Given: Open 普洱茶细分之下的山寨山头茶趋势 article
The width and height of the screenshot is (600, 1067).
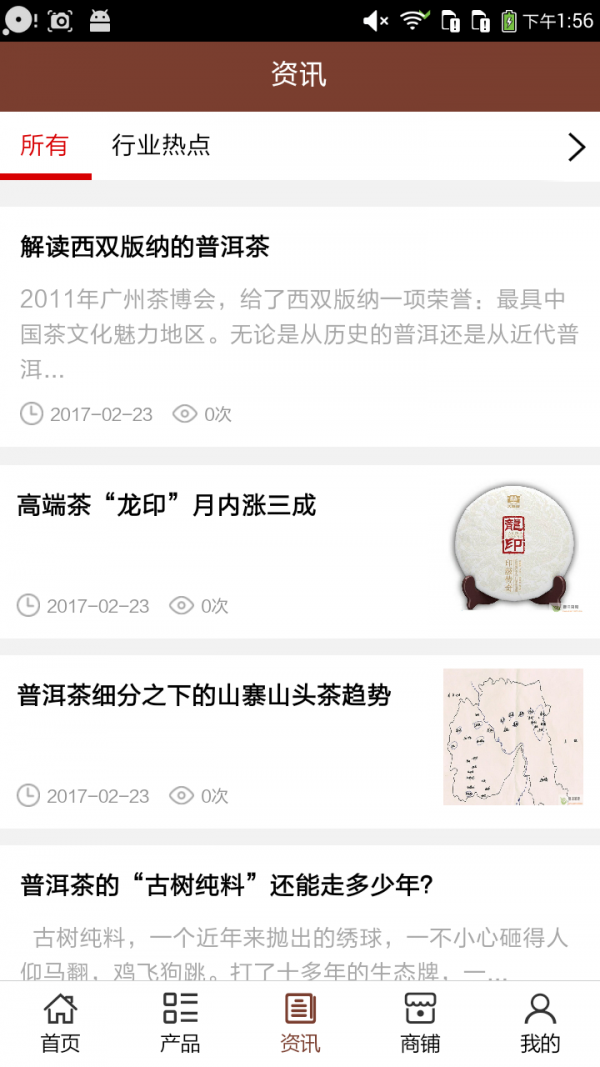Looking at the screenshot, I should [204, 696].
